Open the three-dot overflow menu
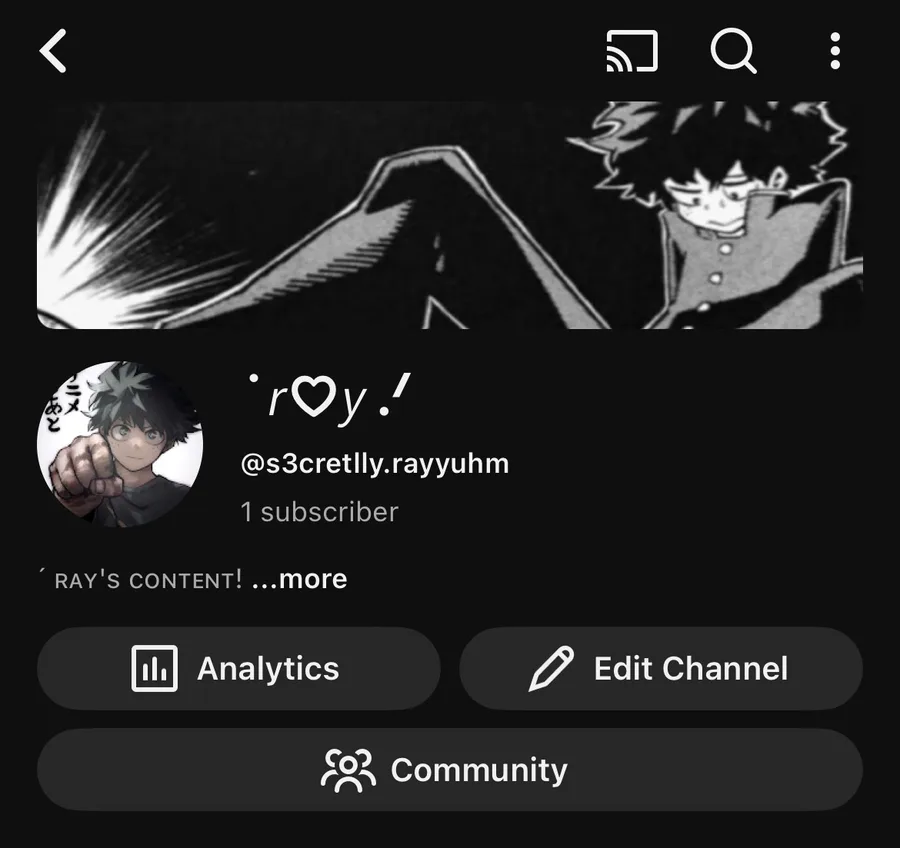 point(835,51)
